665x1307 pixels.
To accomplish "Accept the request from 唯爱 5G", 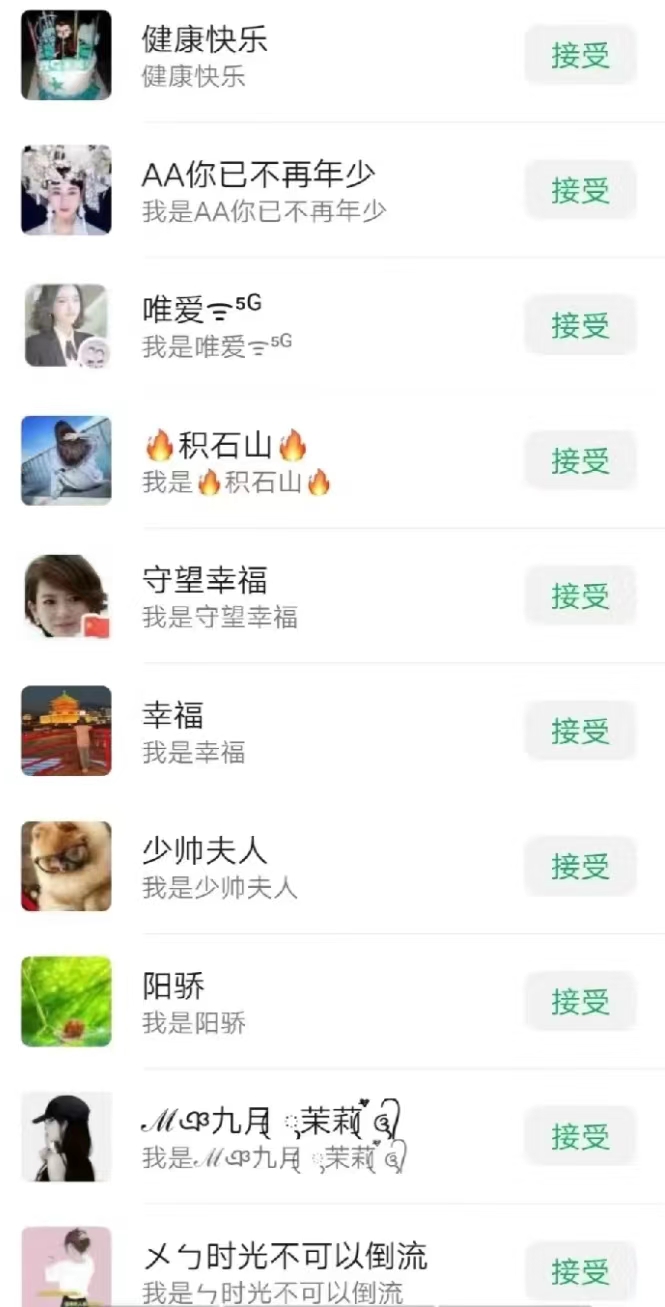I will (580, 325).
